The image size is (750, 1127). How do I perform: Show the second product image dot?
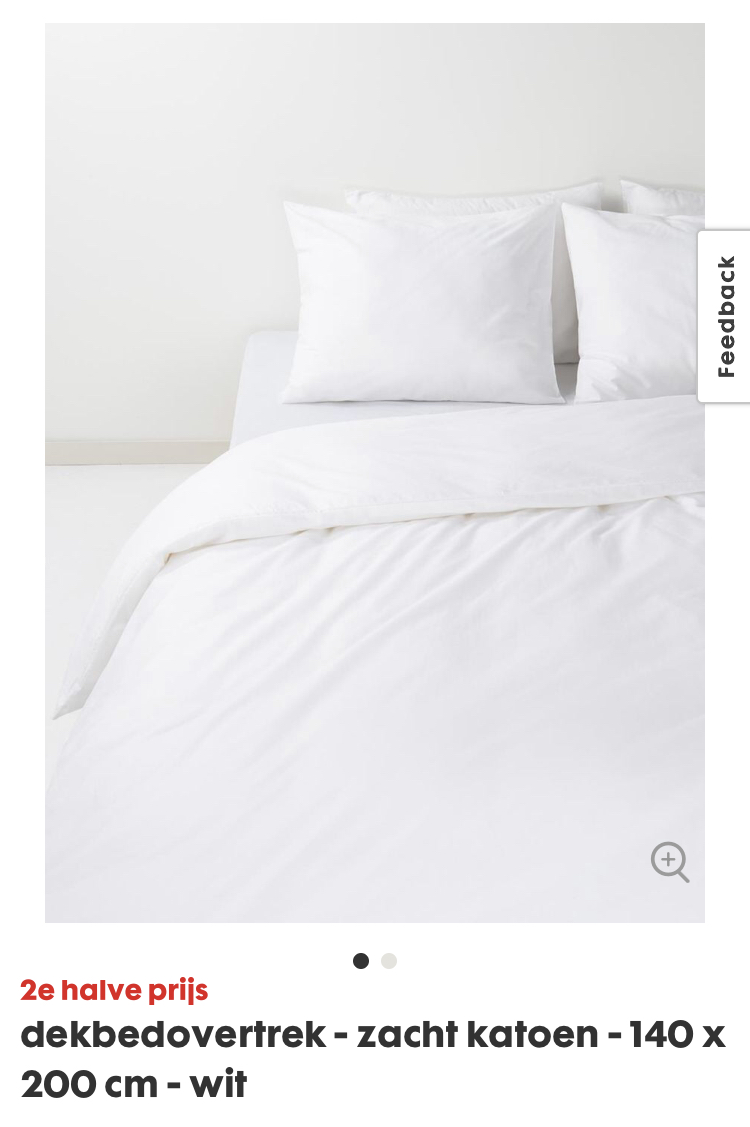point(389,961)
